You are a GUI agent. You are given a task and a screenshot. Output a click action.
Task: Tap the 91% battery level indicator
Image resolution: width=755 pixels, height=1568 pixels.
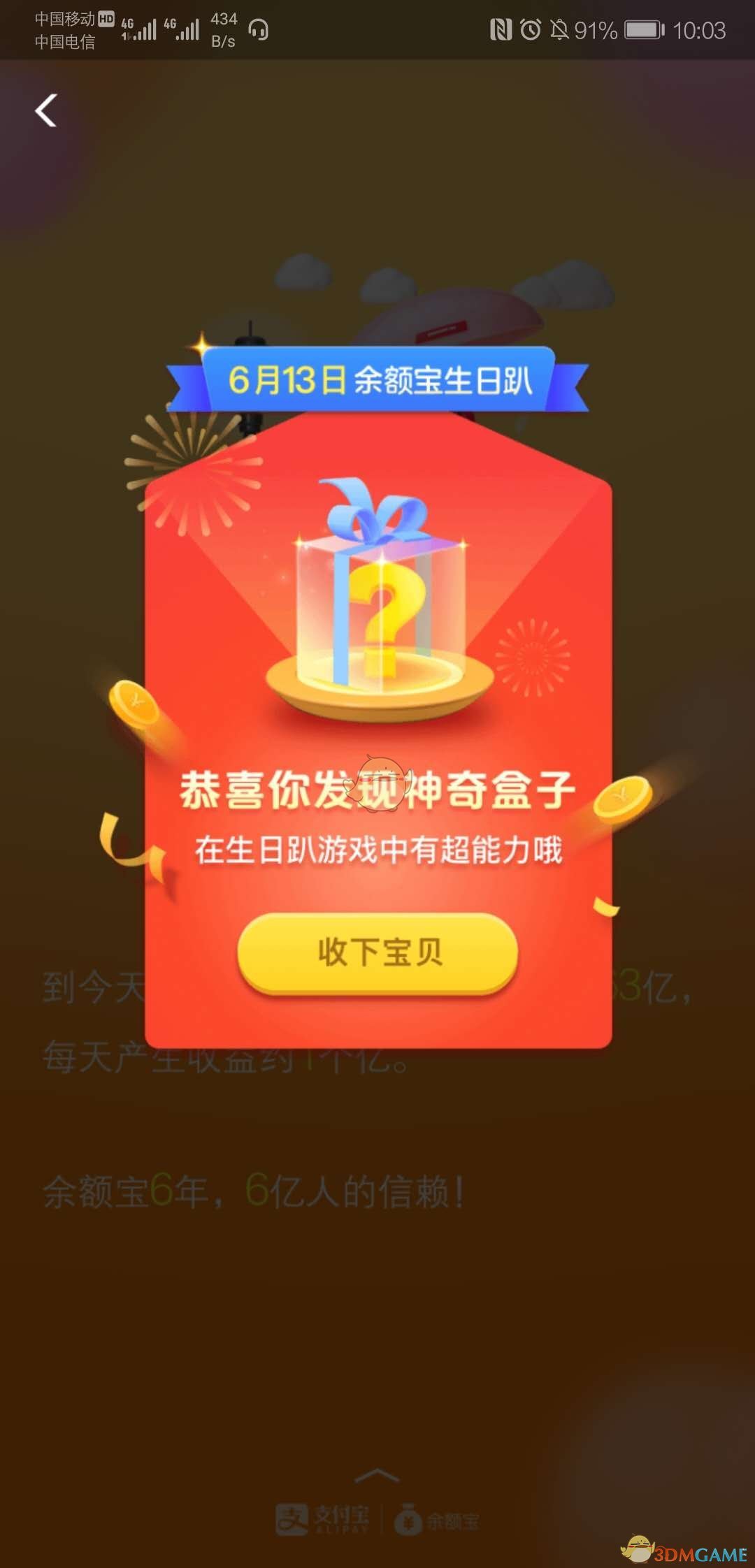(596, 30)
